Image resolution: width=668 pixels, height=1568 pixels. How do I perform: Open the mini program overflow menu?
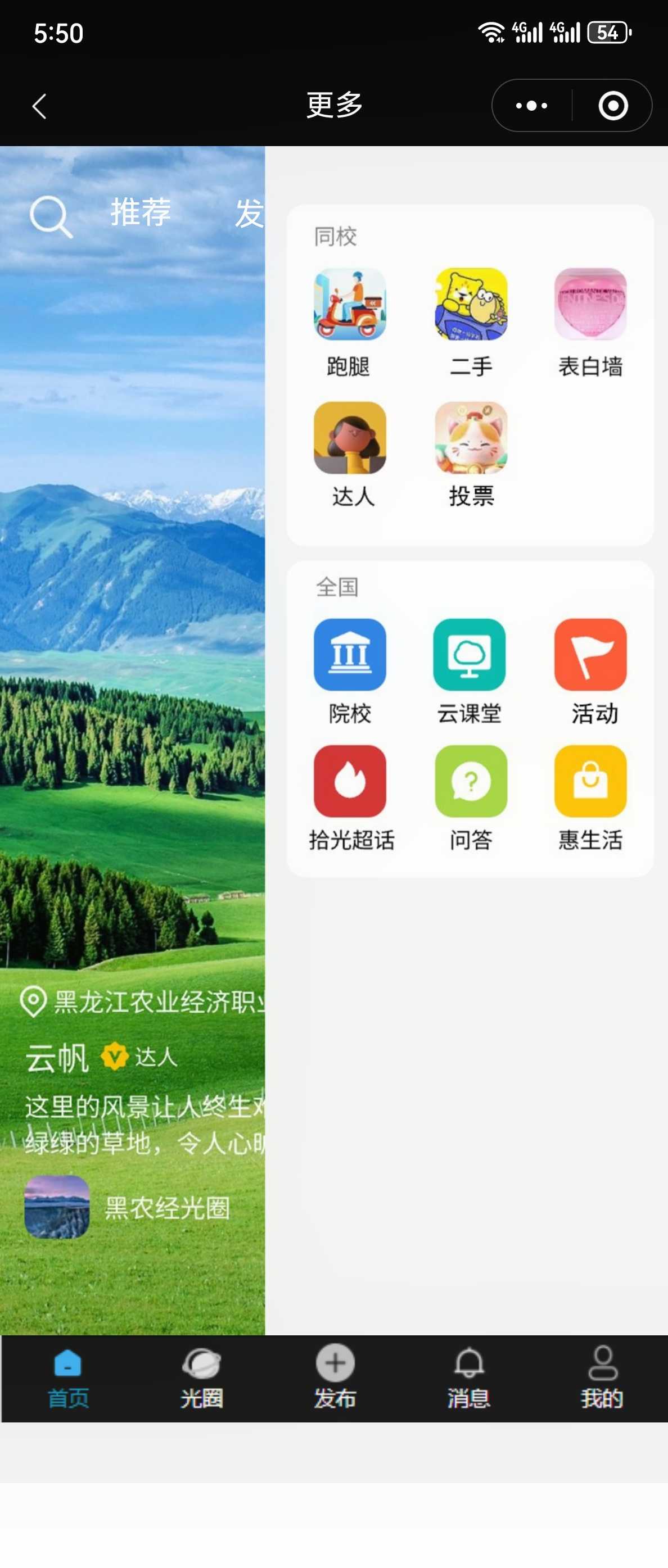pyautogui.click(x=531, y=106)
